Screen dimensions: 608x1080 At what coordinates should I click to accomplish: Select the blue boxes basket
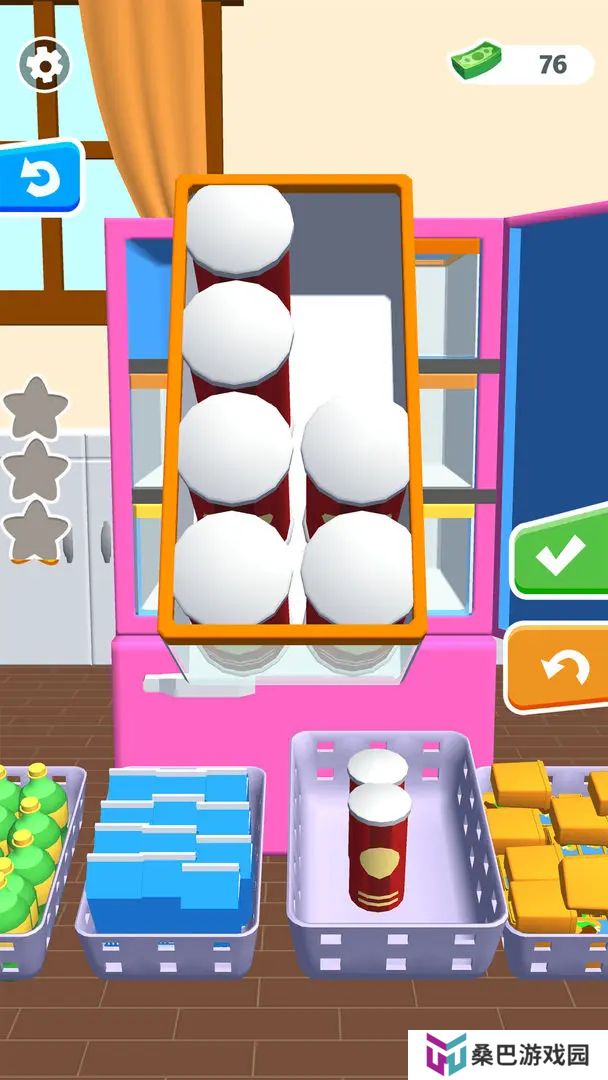point(171,870)
